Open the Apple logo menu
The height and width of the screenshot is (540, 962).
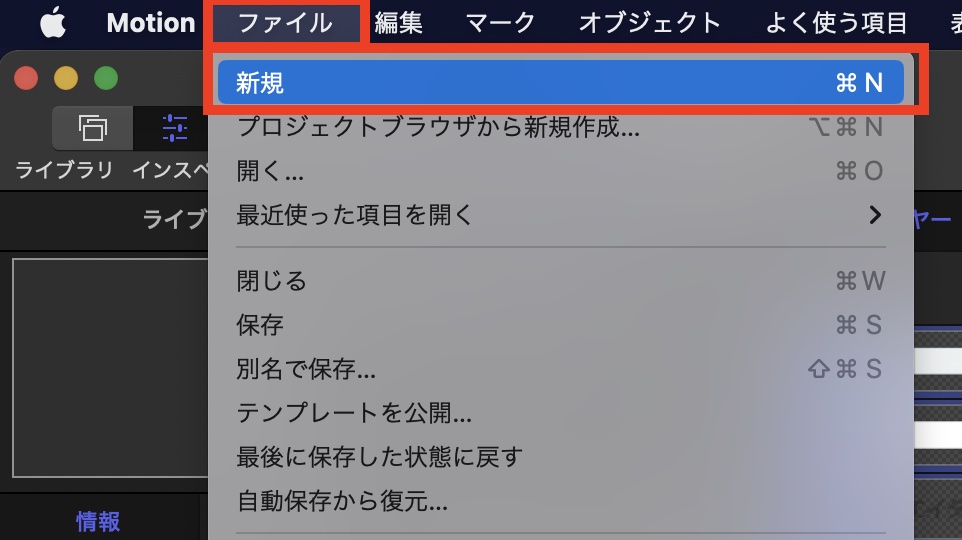pos(53,22)
